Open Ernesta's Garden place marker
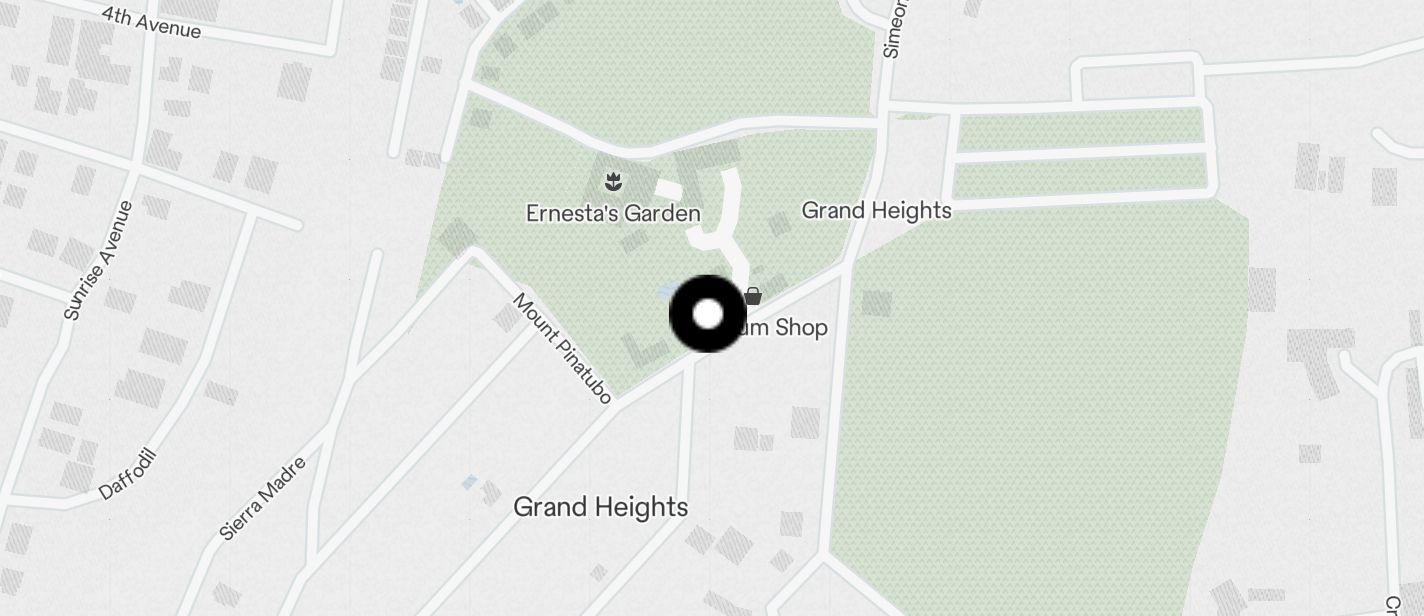This screenshot has height=616, width=1424. [613, 182]
